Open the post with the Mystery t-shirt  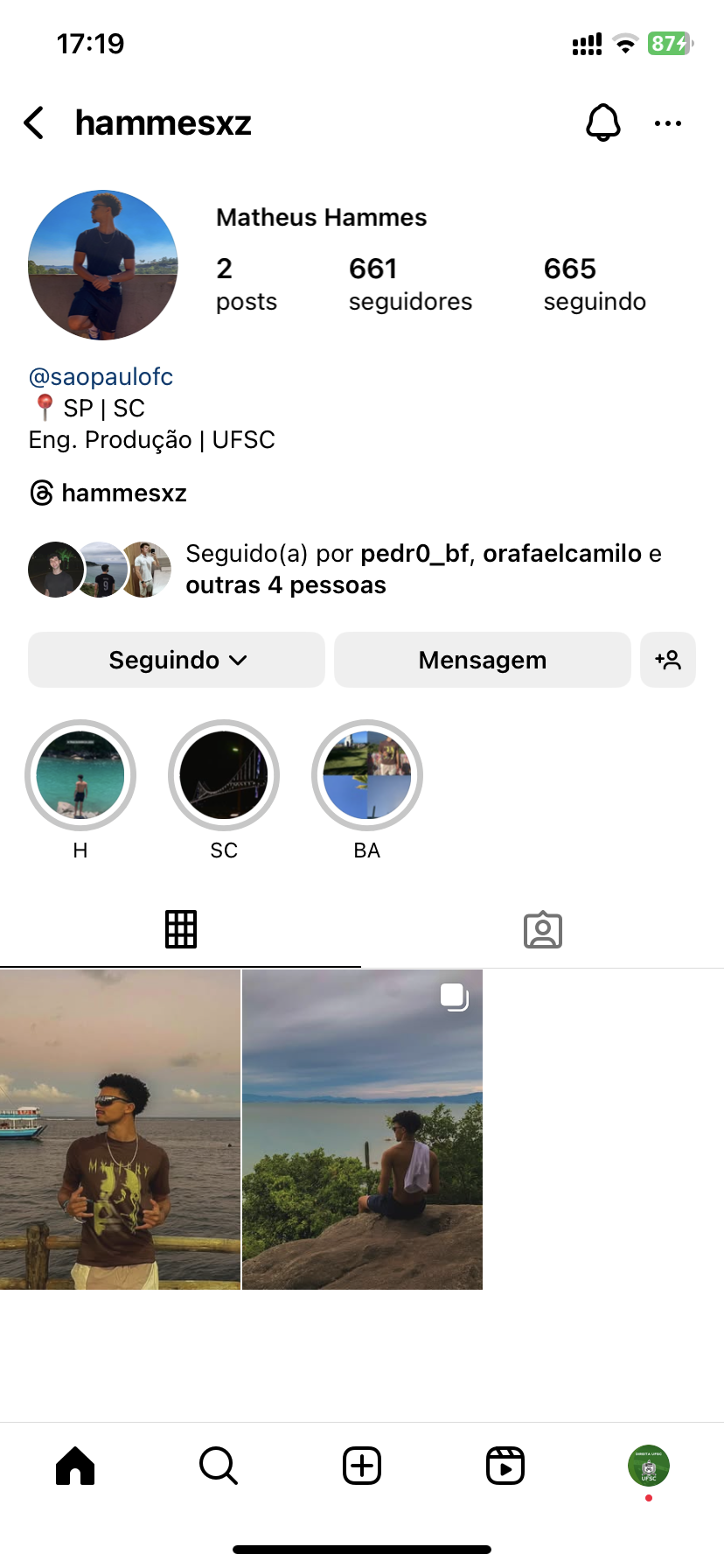point(120,1130)
